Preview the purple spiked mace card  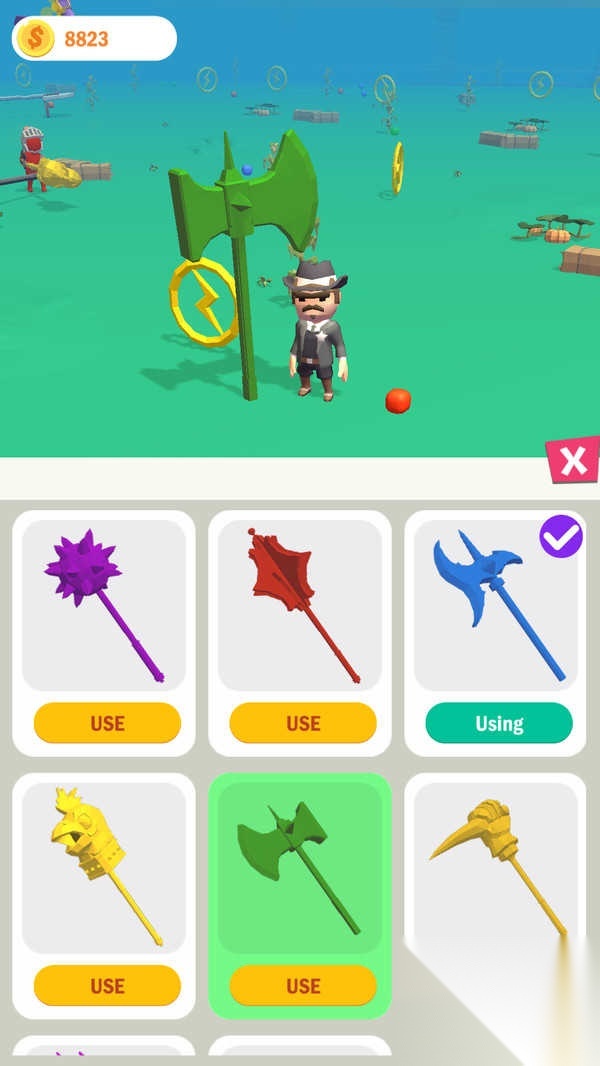pos(104,607)
